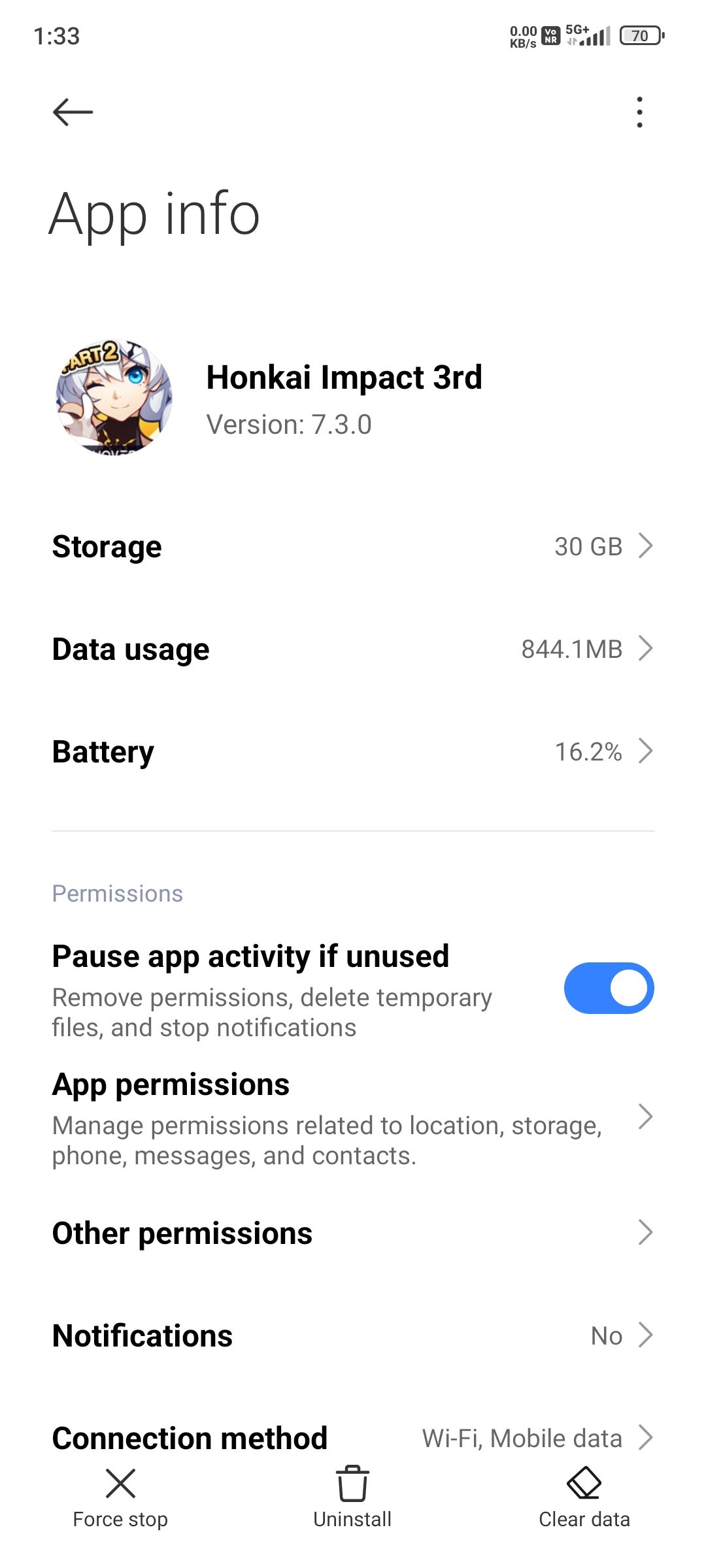
Task: Tap Clear data button
Action: [584, 1497]
